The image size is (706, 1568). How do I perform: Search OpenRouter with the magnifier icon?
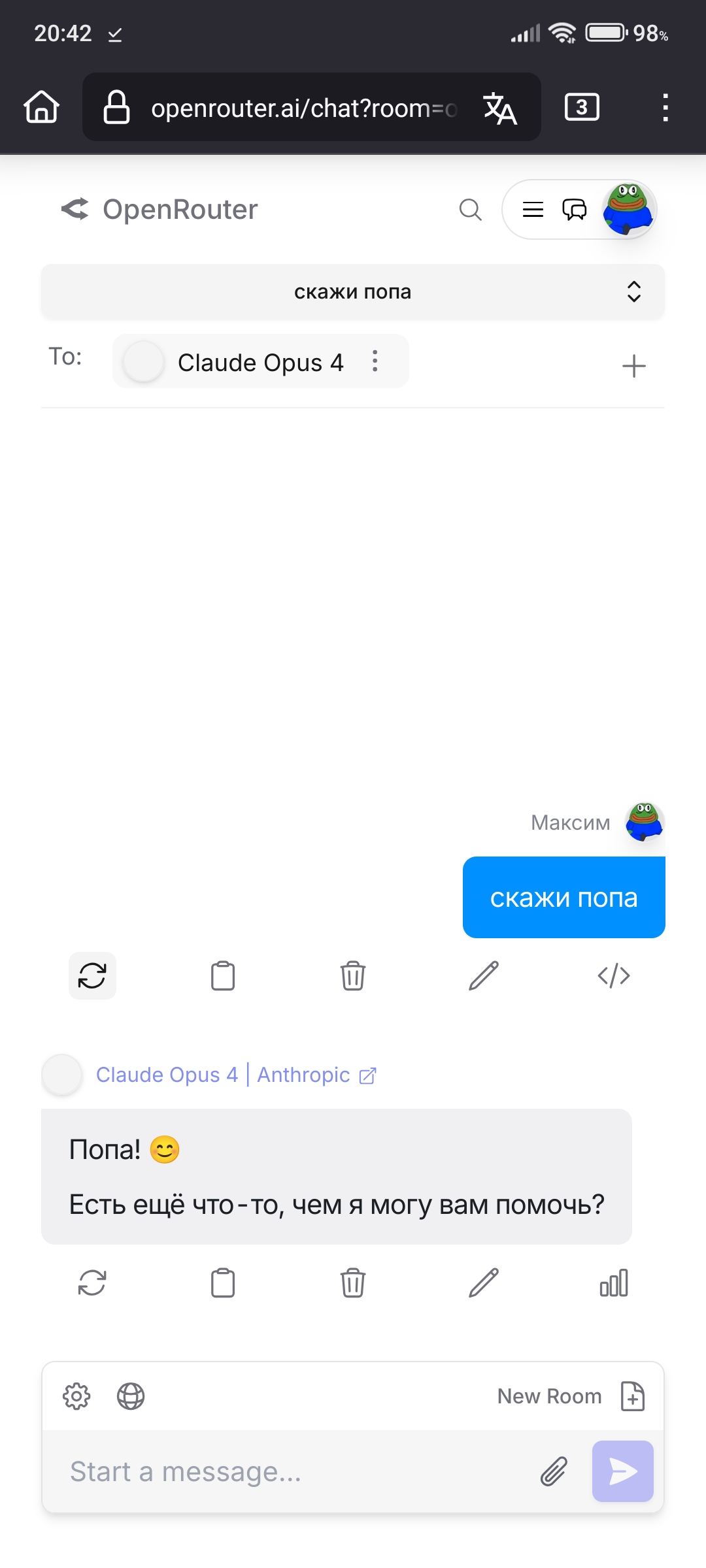[x=470, y=210]
